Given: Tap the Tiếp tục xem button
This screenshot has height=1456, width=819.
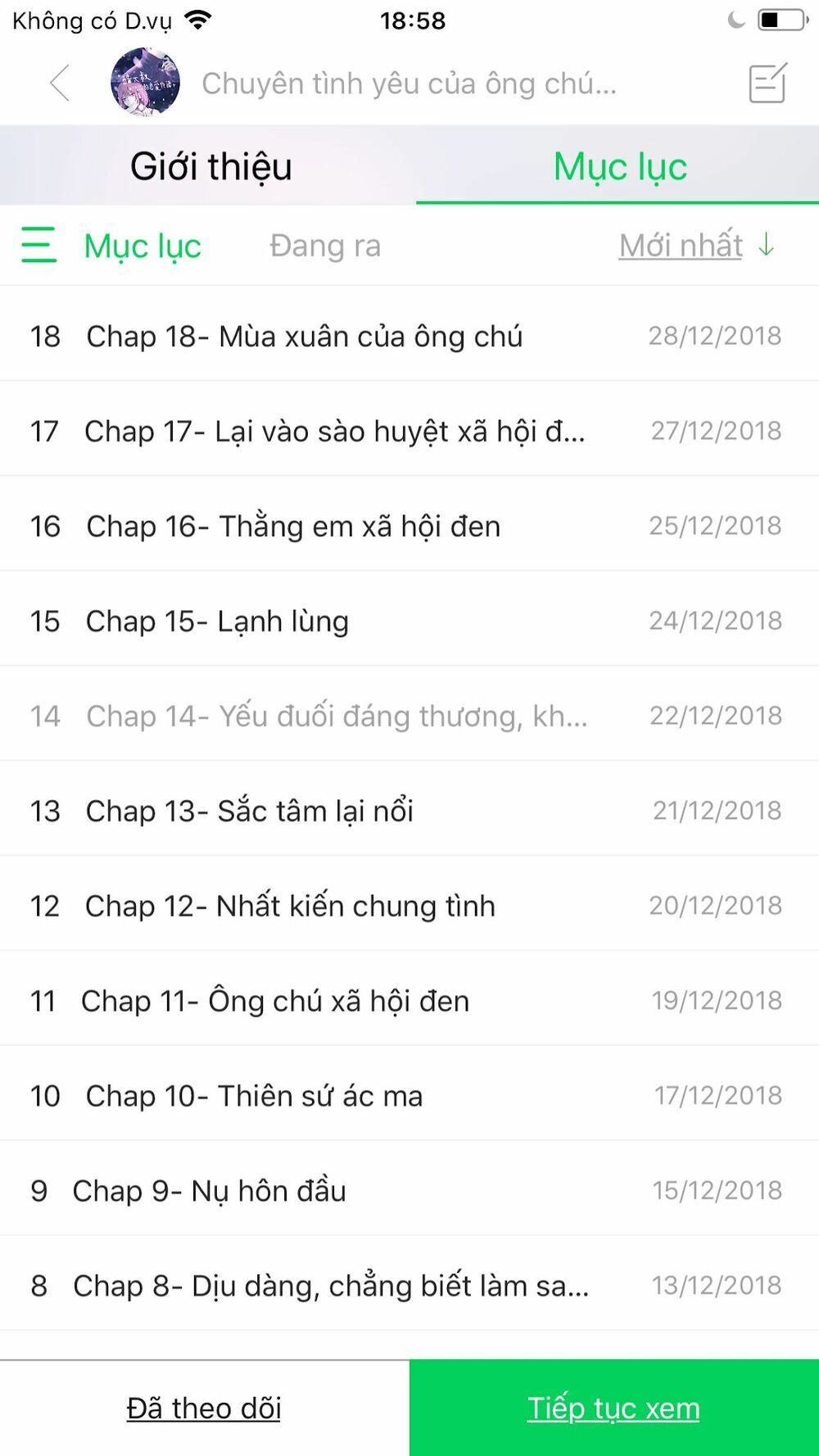Looking at the screenshot, I should point(614,1409).
